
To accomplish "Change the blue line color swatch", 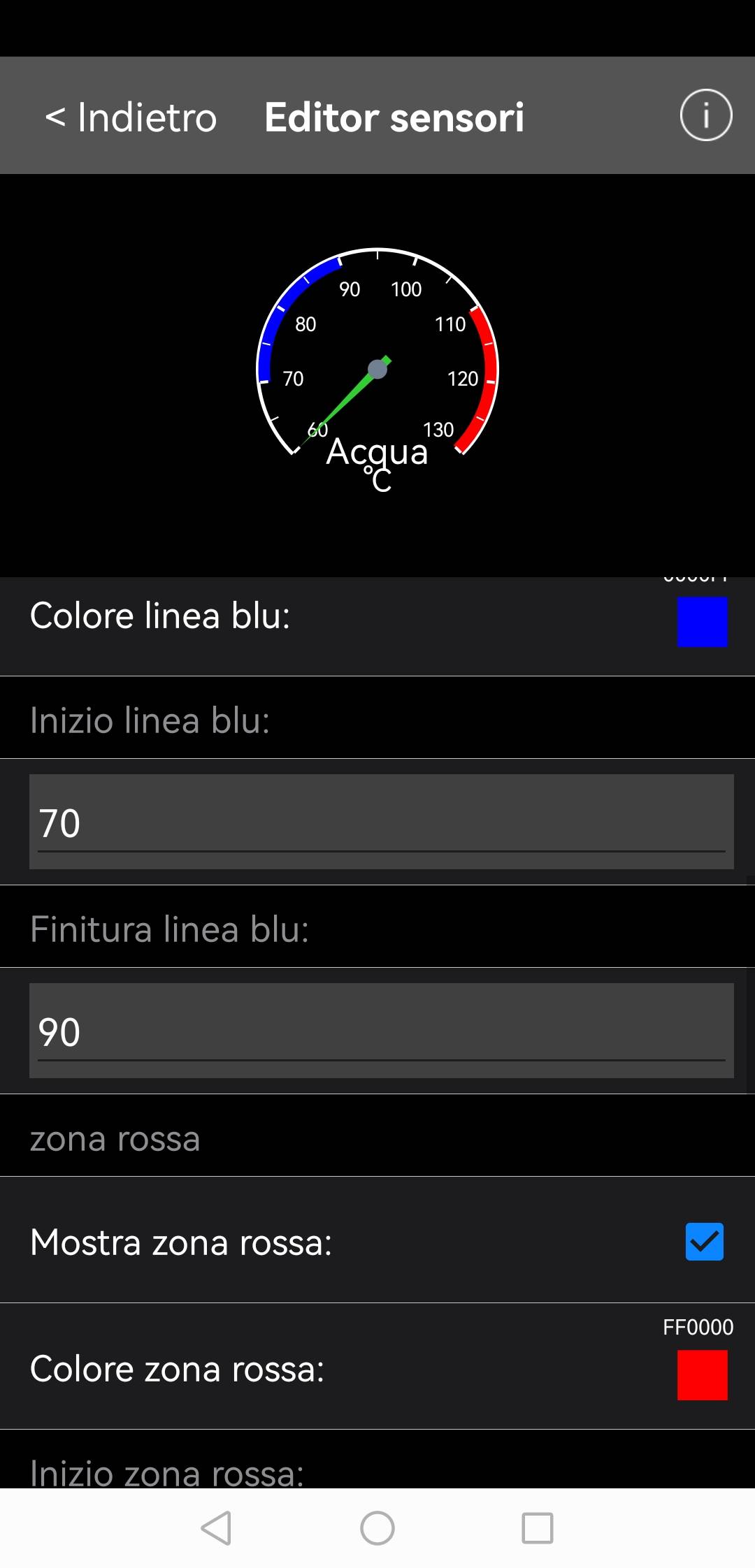I will coord(702,621).
